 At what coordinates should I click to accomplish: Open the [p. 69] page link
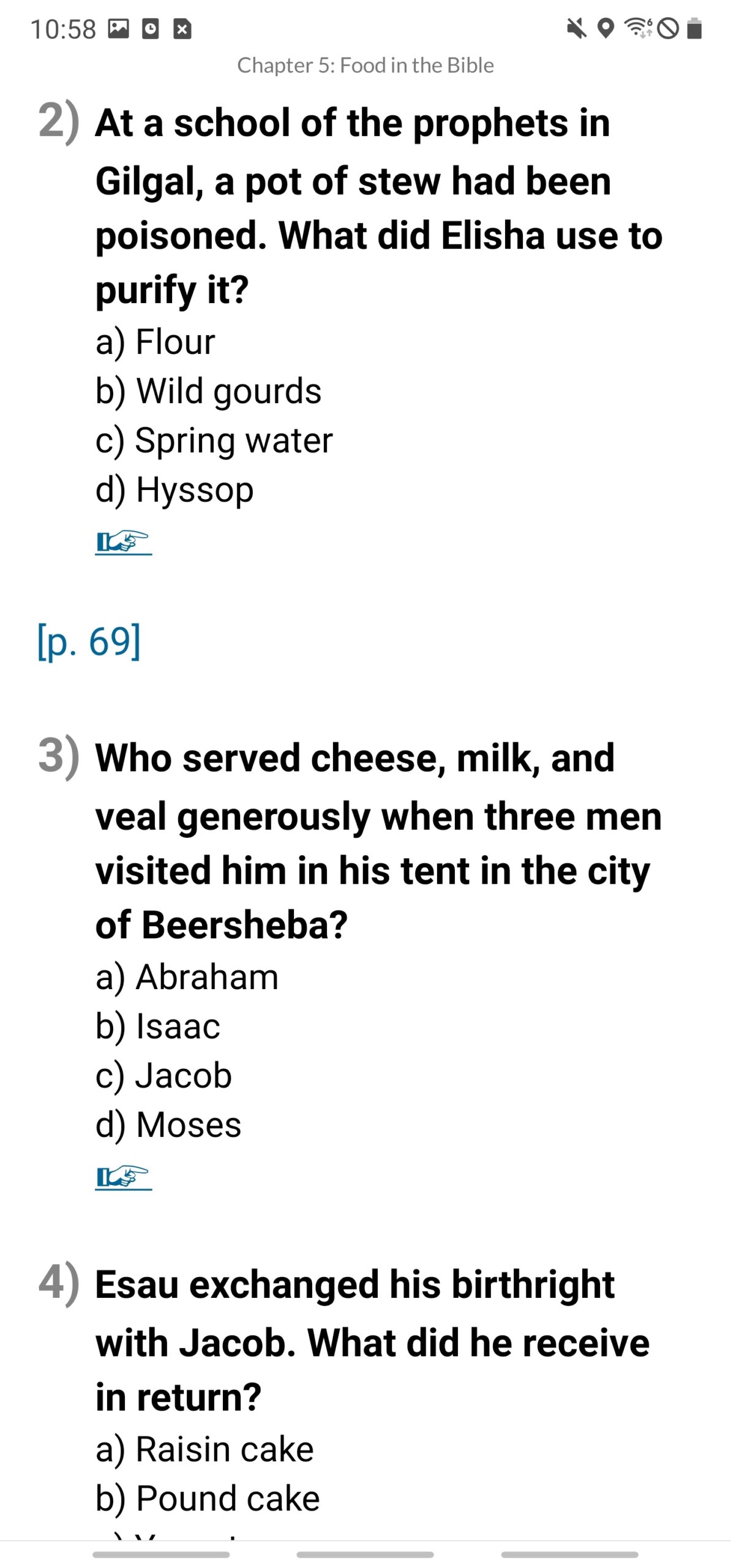(x=89, y=641)
